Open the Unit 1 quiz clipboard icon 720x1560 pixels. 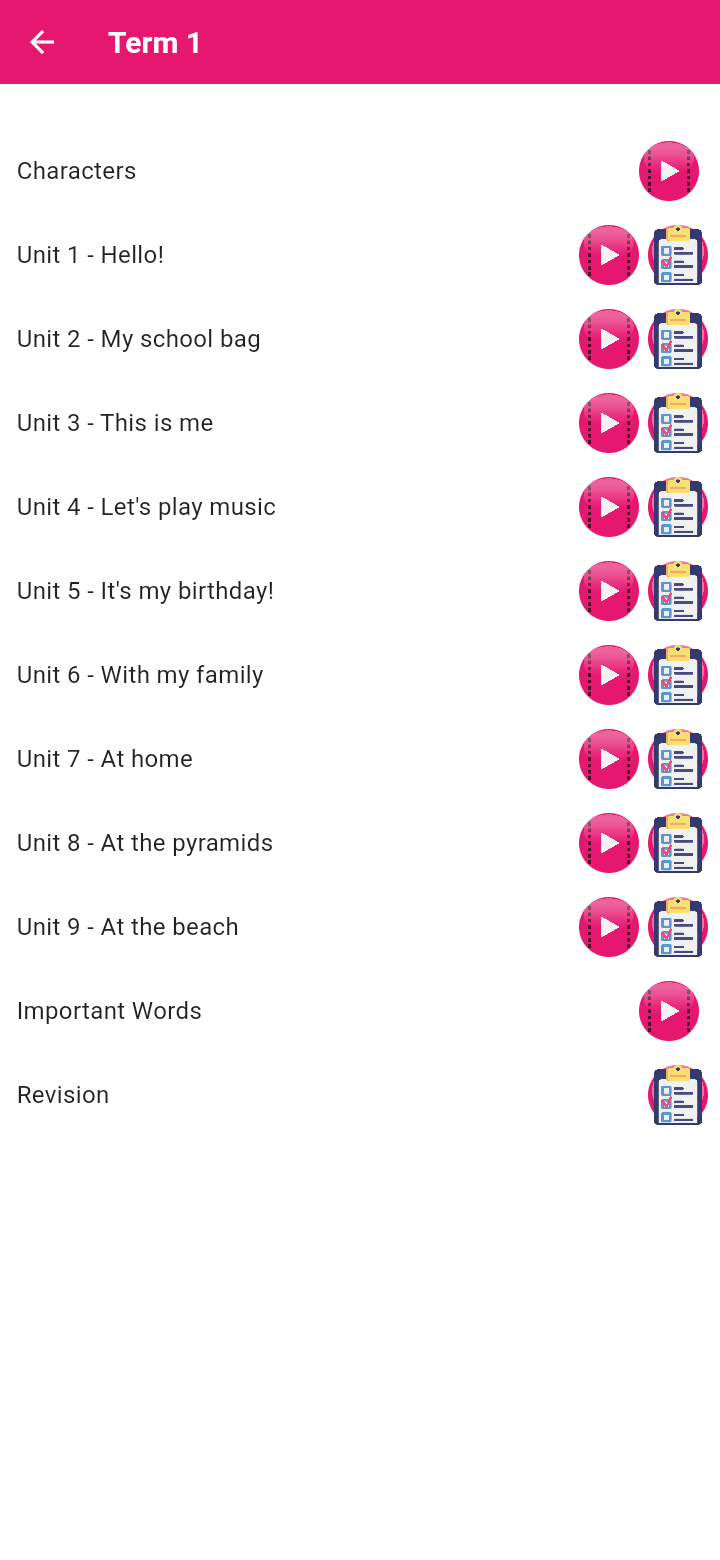click(x=678, y=254)
